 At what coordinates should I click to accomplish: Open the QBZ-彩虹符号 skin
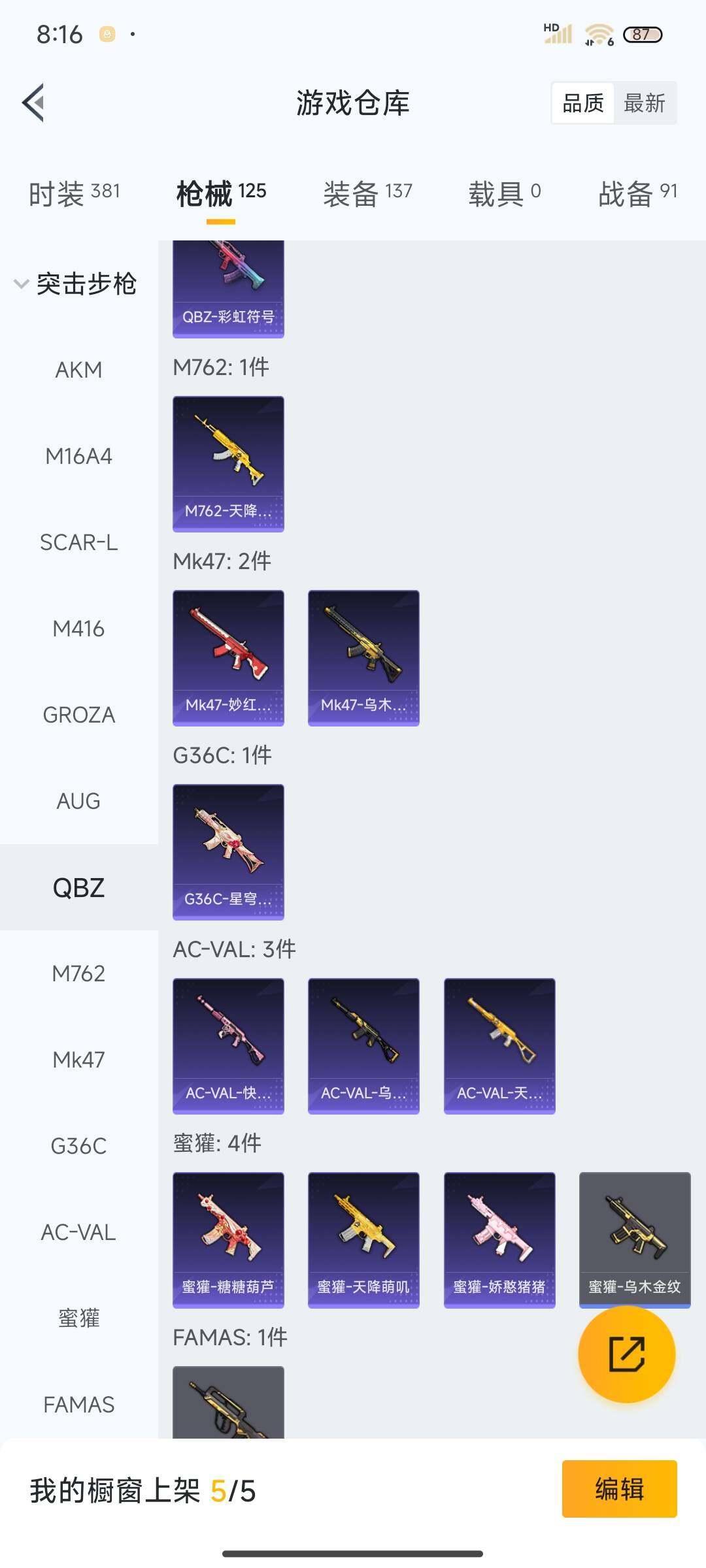(228, 289)
